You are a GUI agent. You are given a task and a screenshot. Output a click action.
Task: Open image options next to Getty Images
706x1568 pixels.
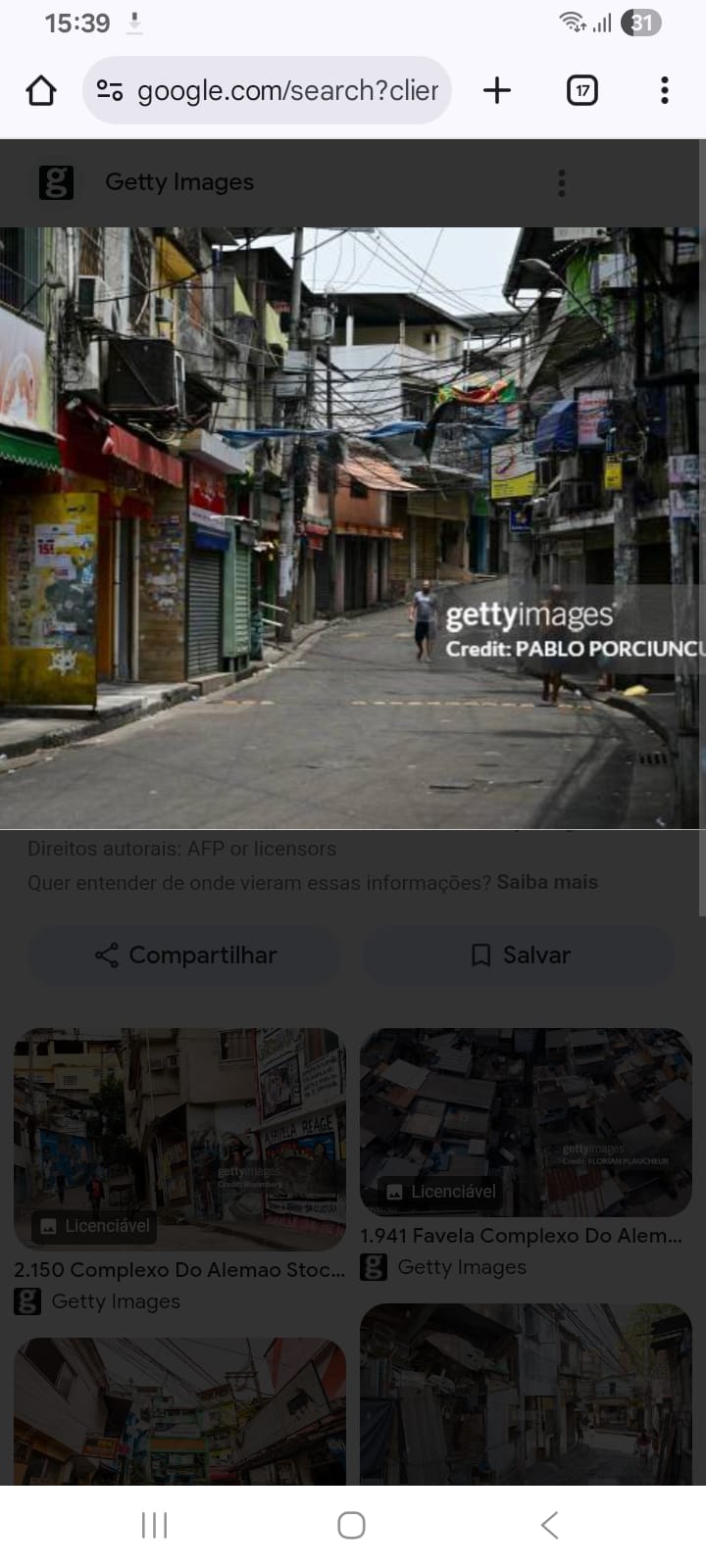561,182
